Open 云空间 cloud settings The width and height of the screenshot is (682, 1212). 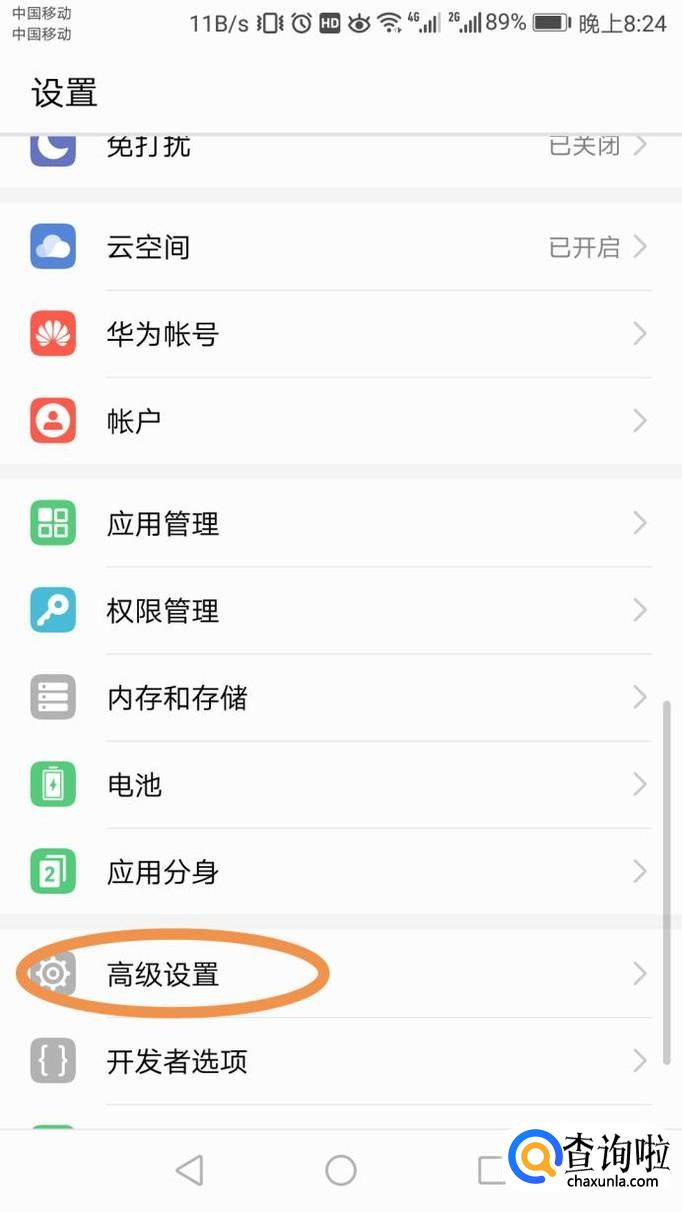[341, 247]
